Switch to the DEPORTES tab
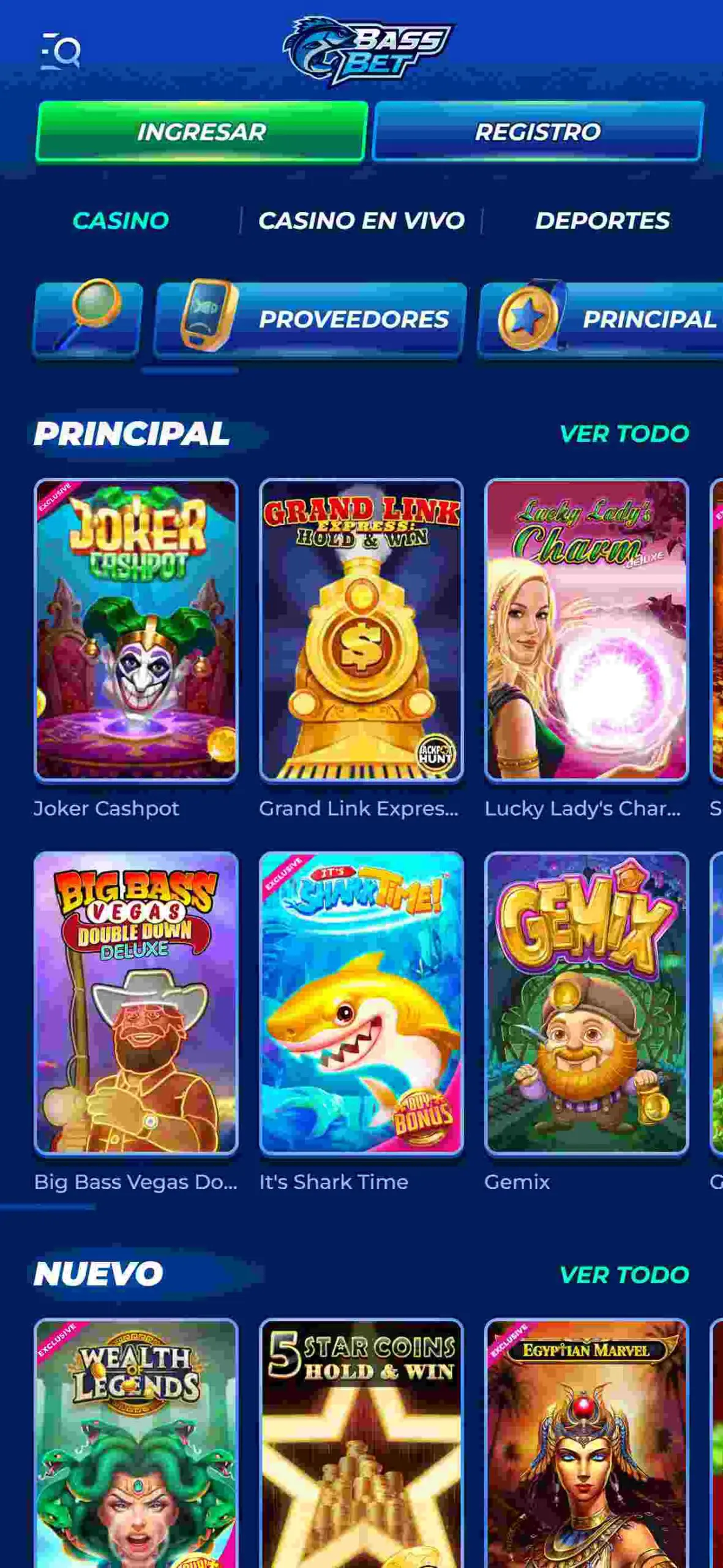 coord(602,221)
